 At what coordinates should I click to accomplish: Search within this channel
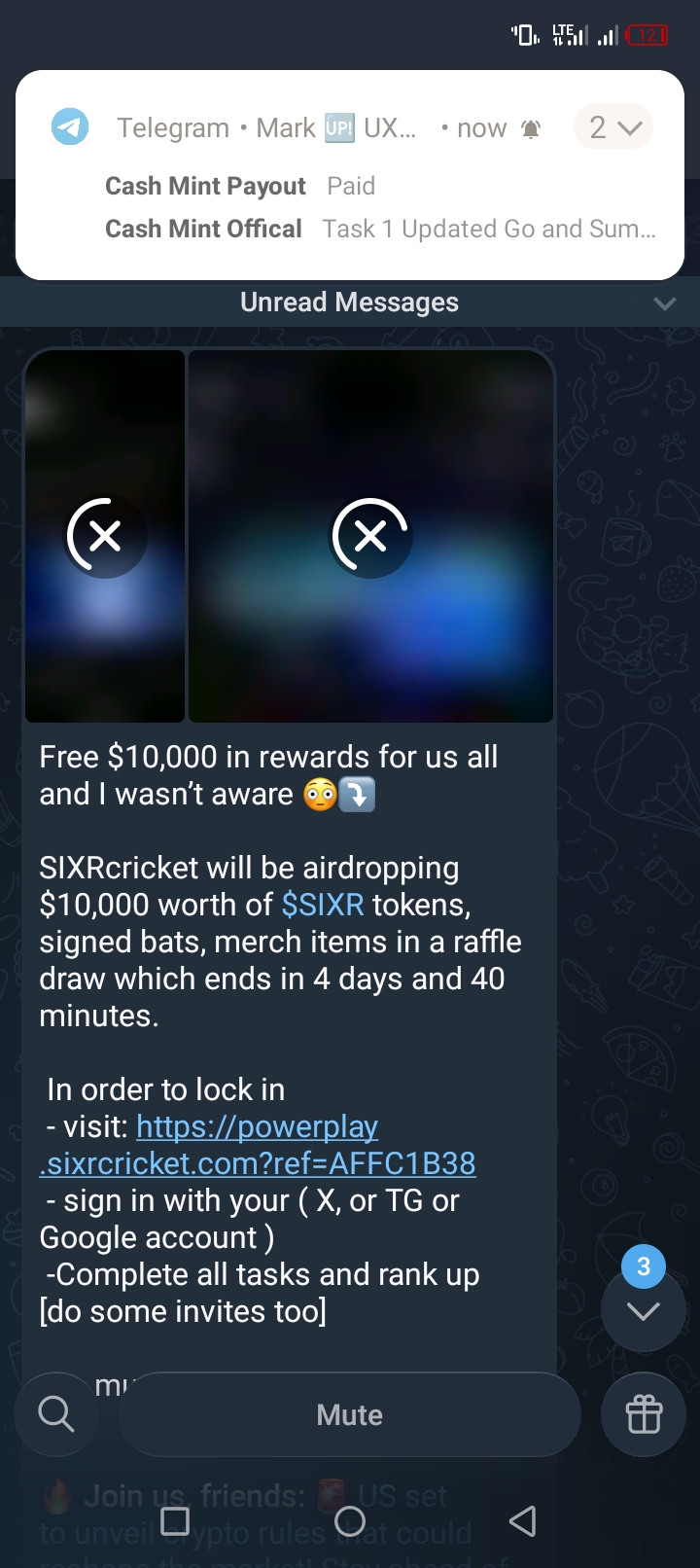[x=56, y=1414]
